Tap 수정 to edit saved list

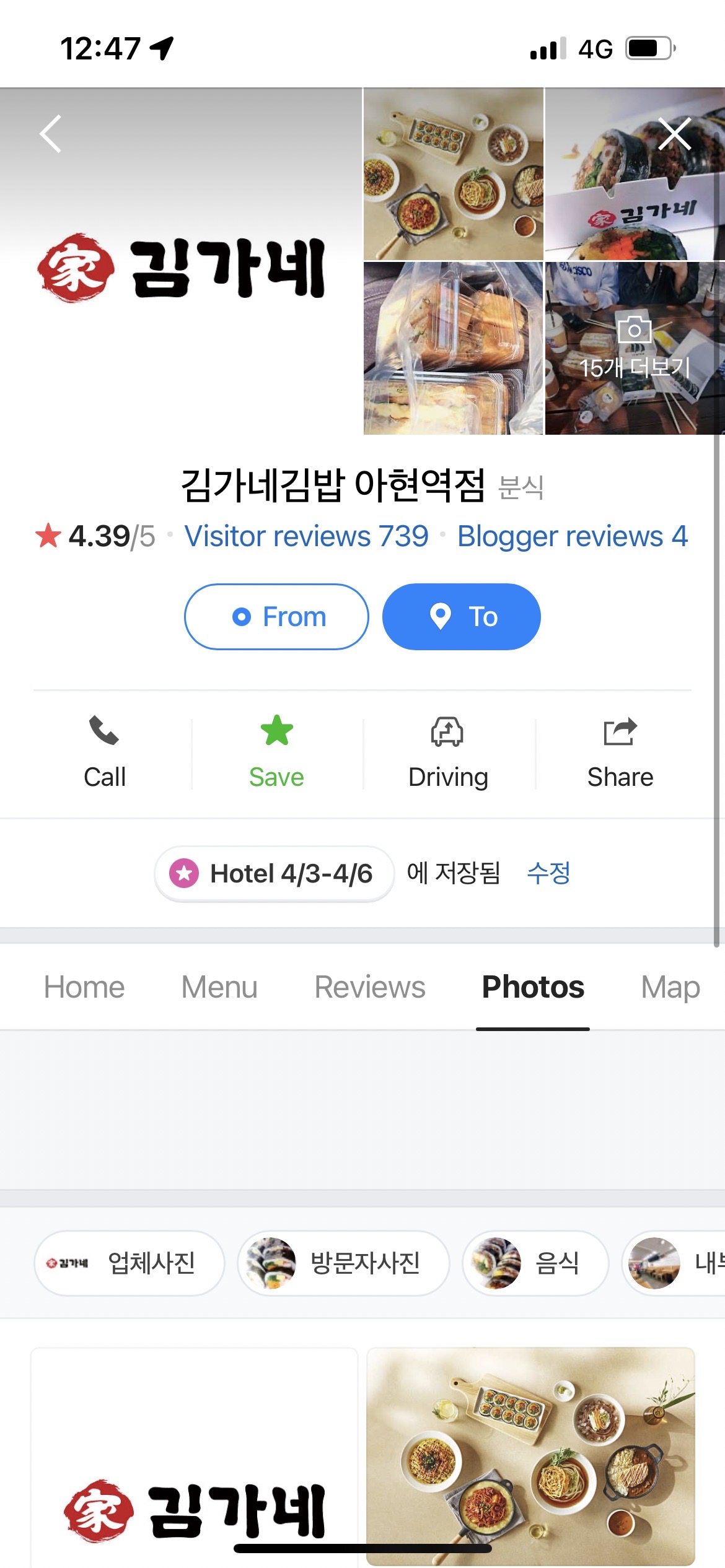[x=548, y=873]
